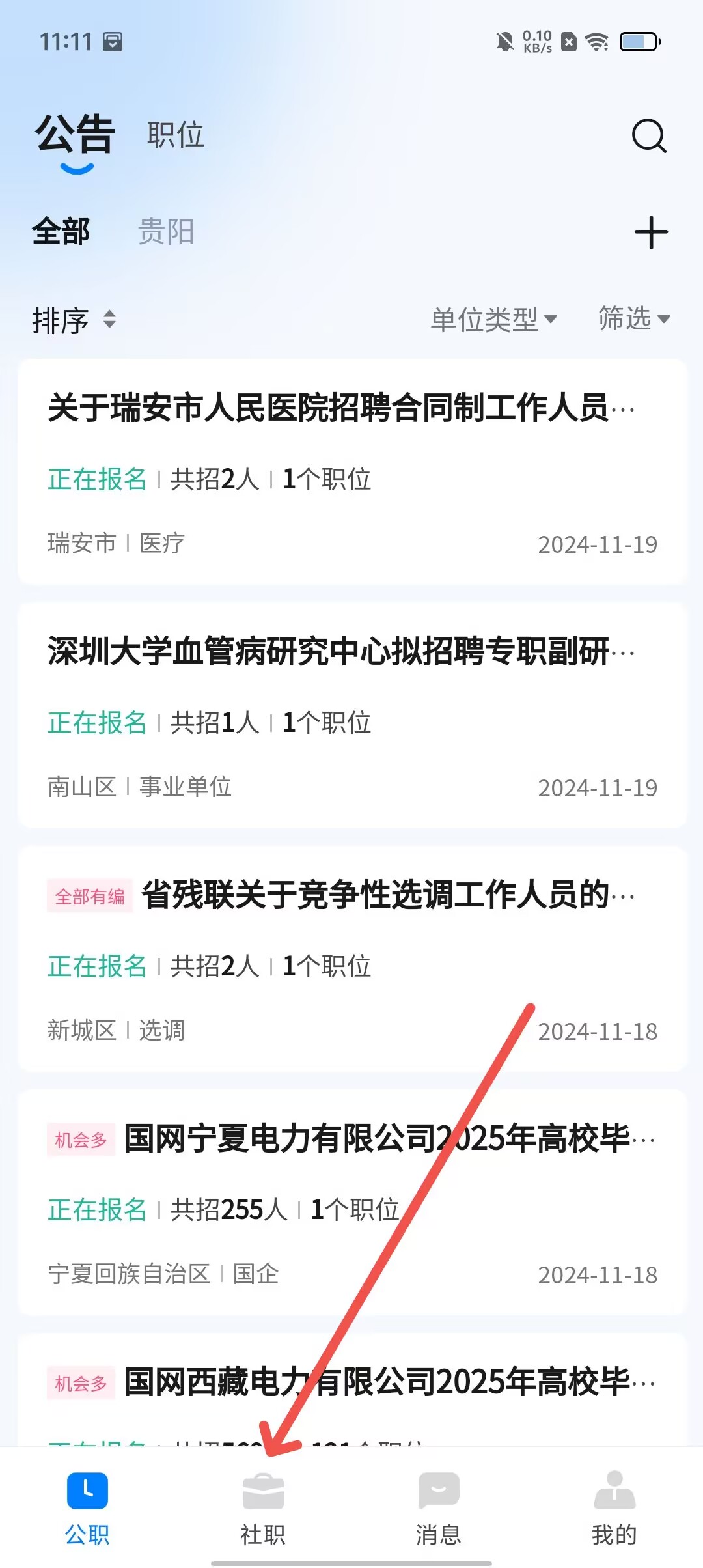Expand the 筛选 filter dropdown
The width and height of the screenshot is (703, 1568).
click(633, 319)
